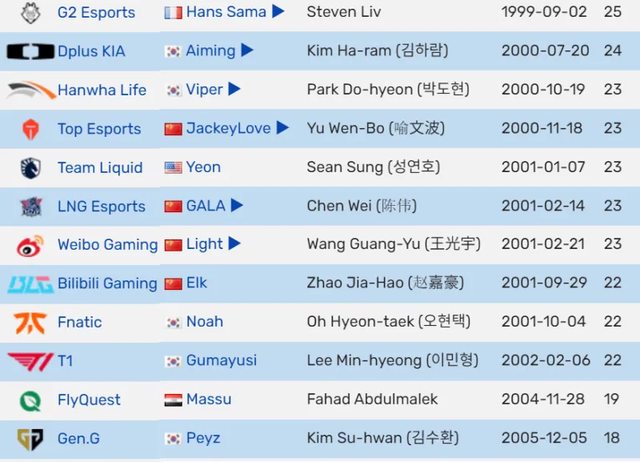
Task: Go to Elk's player page
Action: tap(196, 284)
